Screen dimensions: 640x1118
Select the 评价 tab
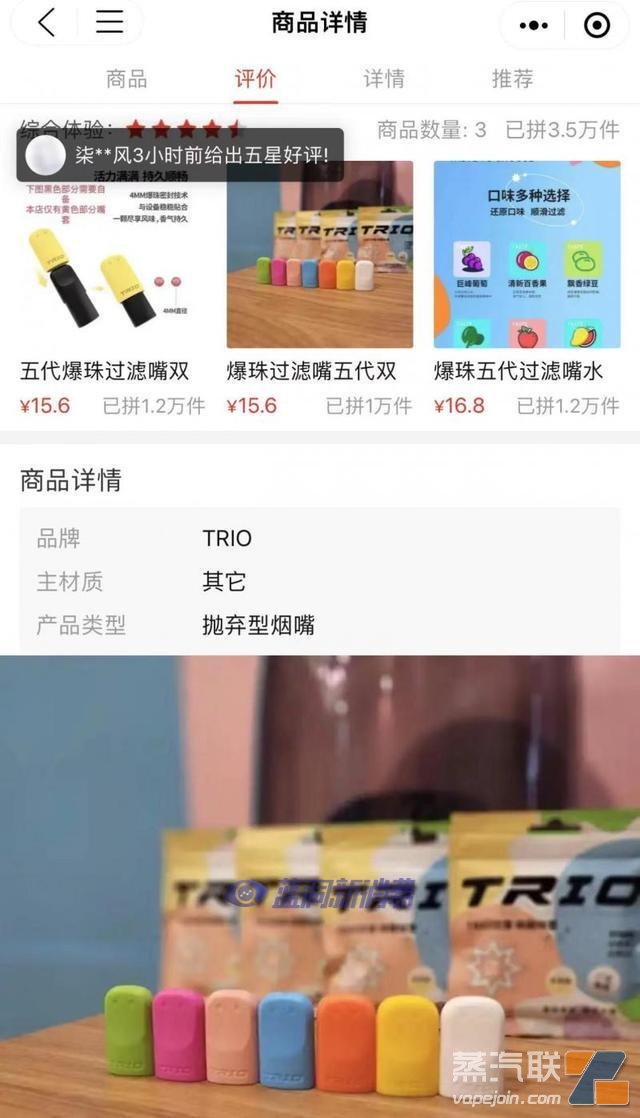point(255,79)
